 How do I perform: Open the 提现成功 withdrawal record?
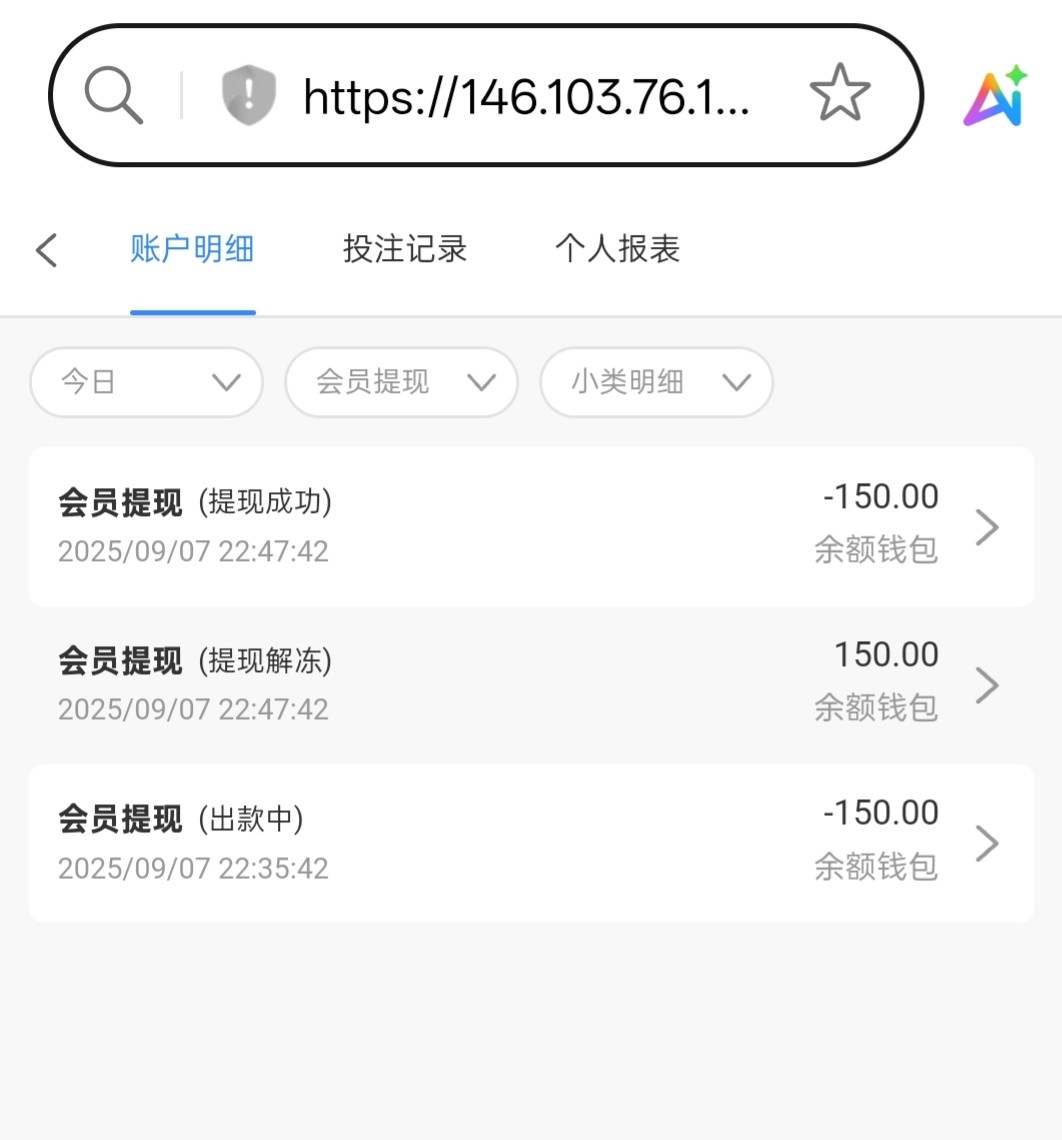click(531, 526)
